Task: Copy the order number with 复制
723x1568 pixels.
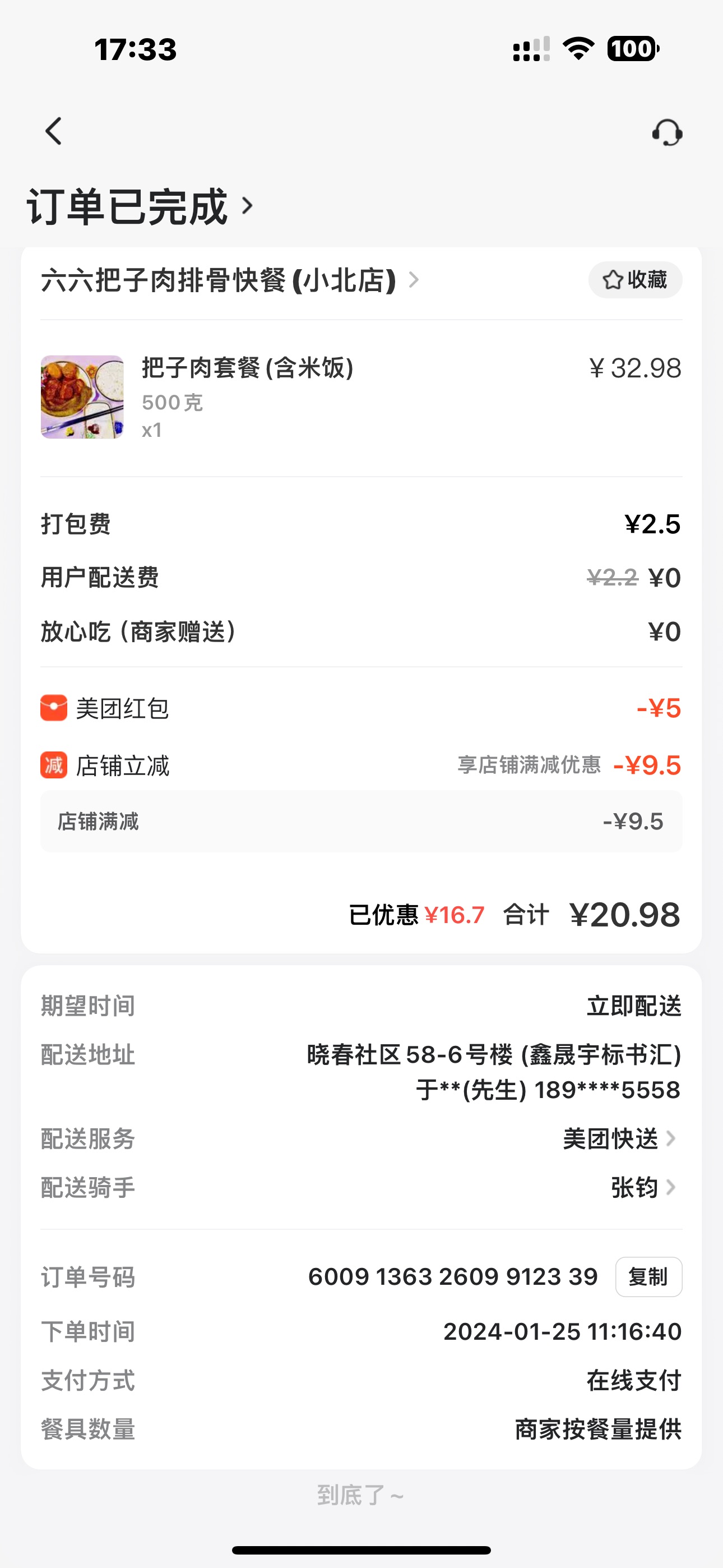Action: [648, 1276]
